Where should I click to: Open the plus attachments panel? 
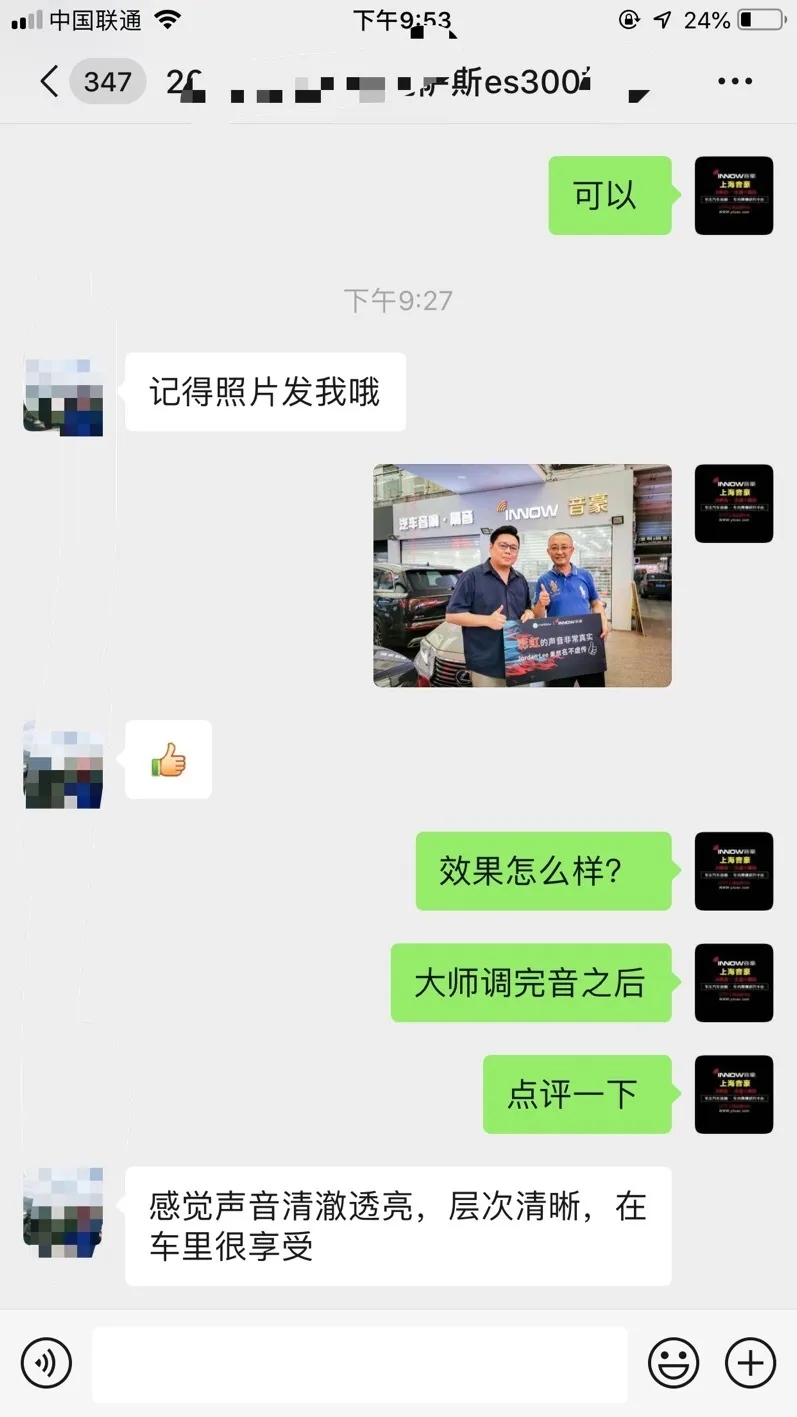coord(750,1362)
